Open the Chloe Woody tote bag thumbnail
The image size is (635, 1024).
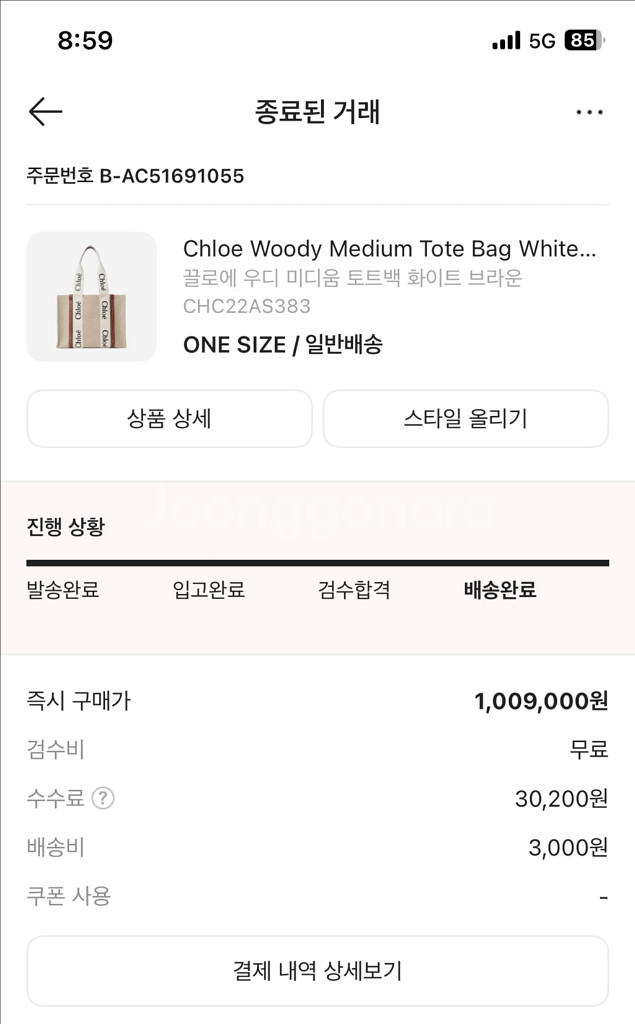click(91, 296)
